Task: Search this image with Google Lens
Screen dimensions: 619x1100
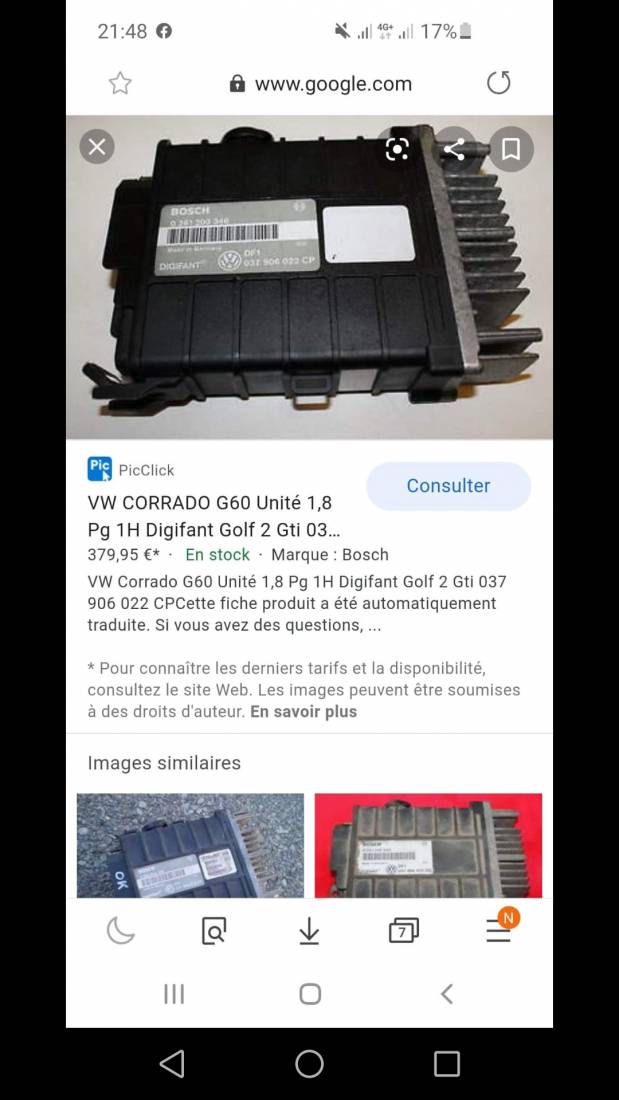Action: click(x=397, y=149)
